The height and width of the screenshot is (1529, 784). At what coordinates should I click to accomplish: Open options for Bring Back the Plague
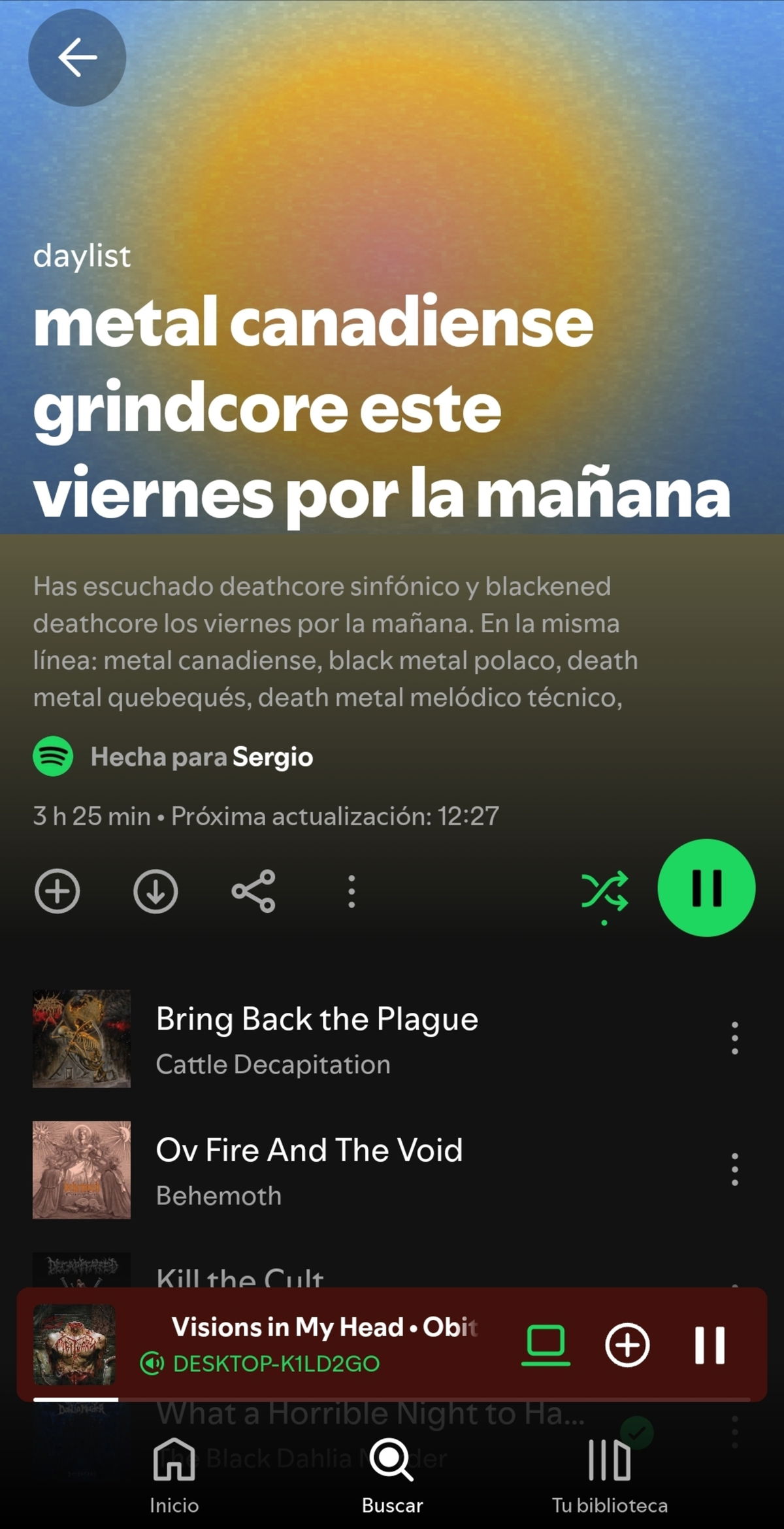coord(733,1039)
